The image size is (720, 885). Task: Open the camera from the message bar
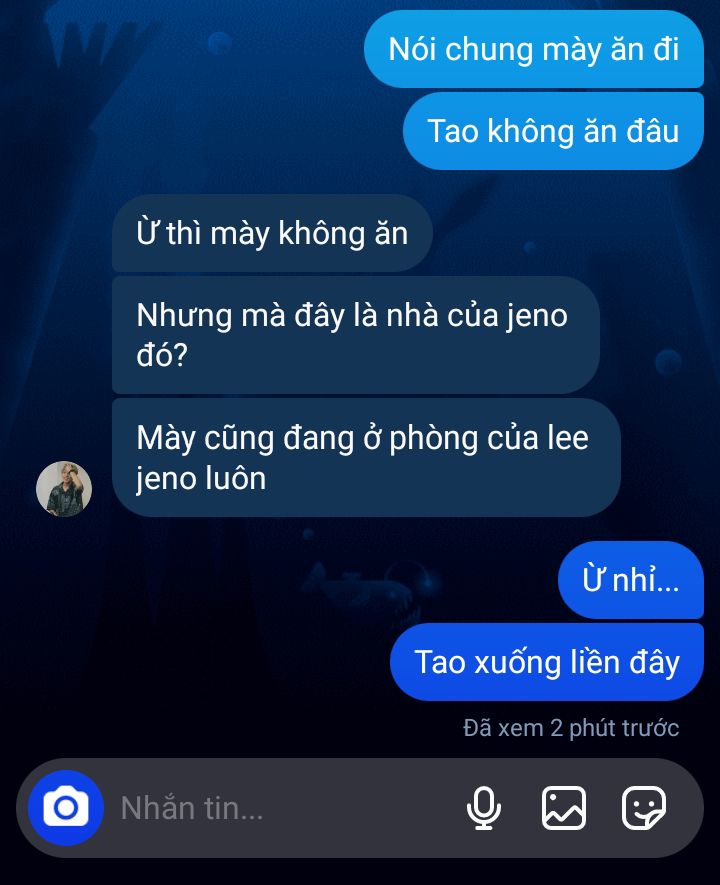tap(65, 808)
